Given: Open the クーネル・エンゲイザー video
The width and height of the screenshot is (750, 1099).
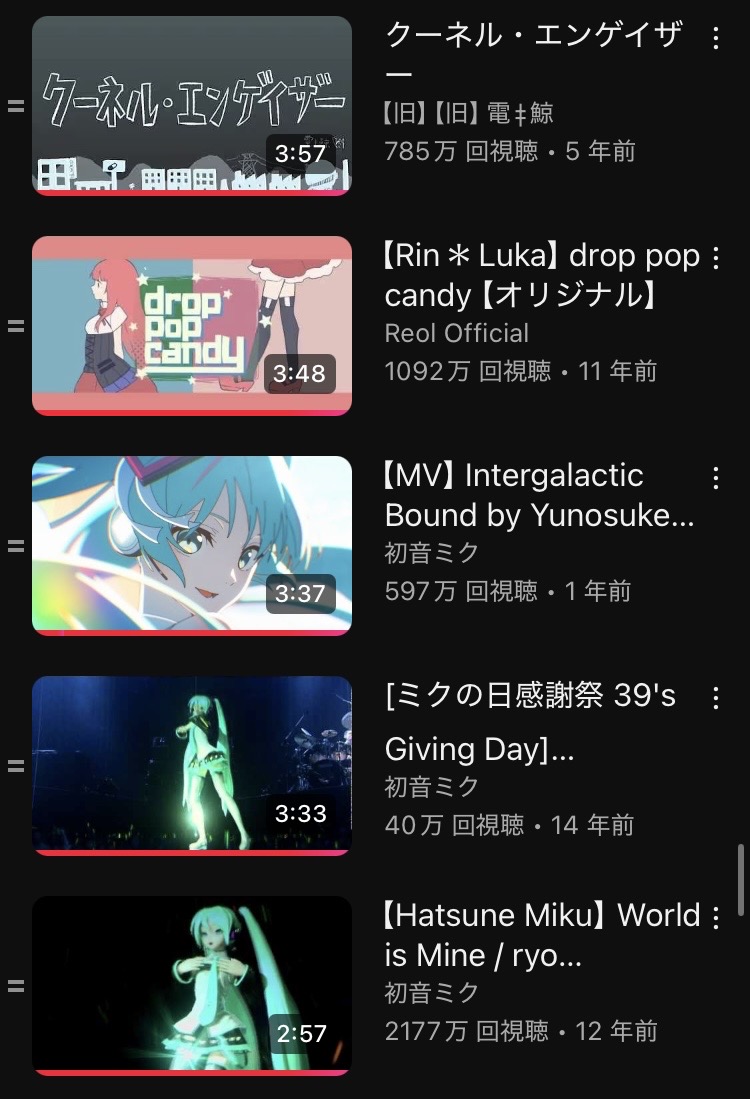Looking at the screenshot, I should tap(192, 105).
